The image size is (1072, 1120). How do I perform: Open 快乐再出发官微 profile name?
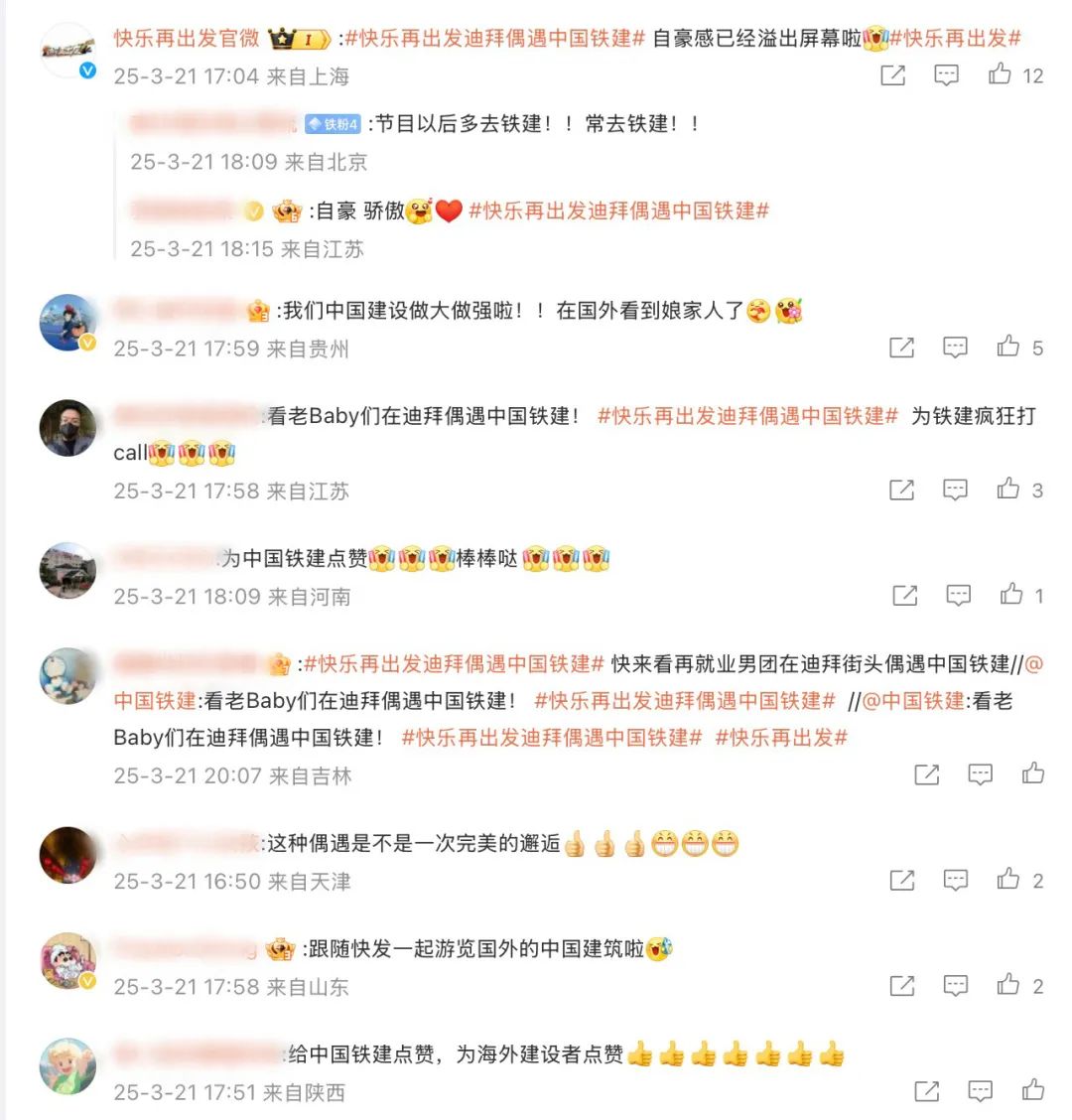pos(187,39)
